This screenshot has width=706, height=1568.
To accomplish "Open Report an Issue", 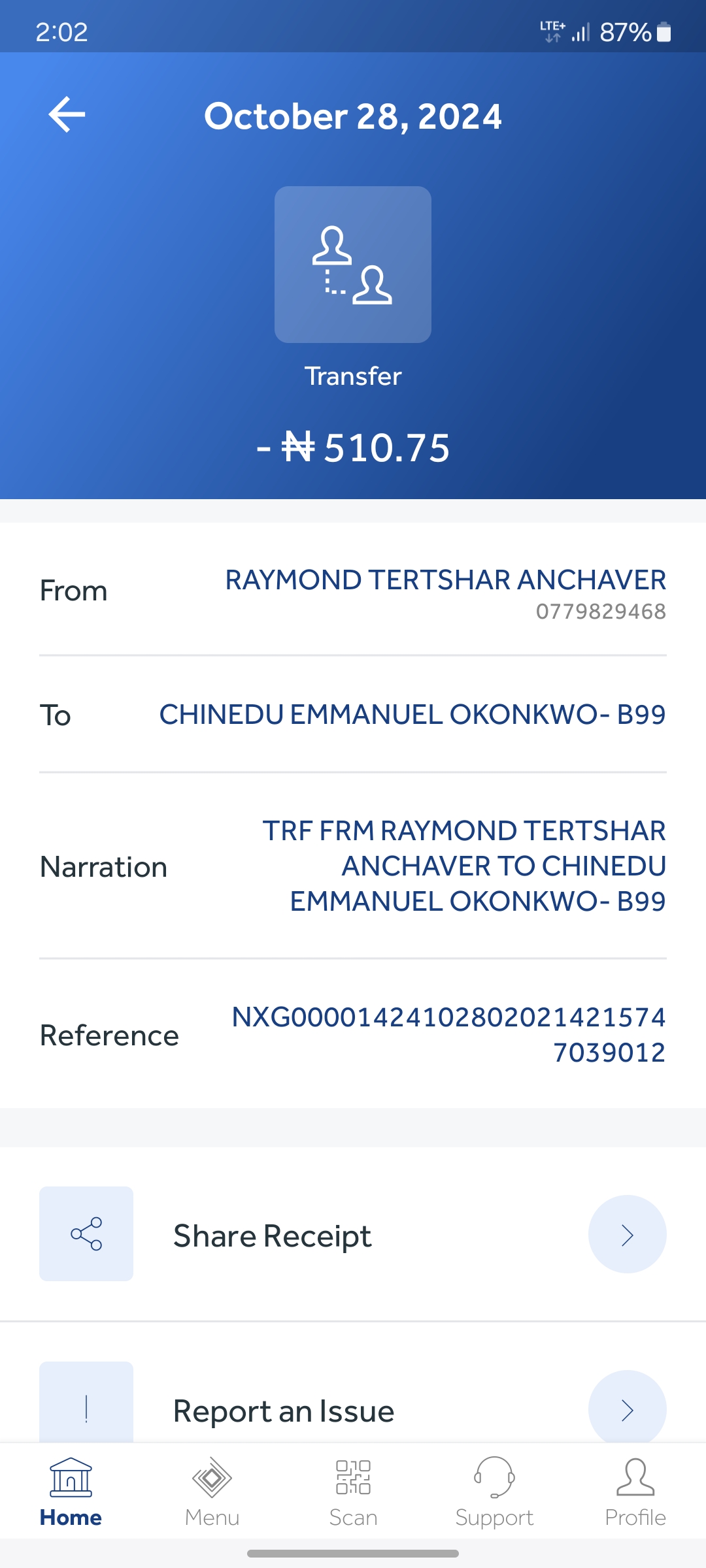I will click(353, 1410).
